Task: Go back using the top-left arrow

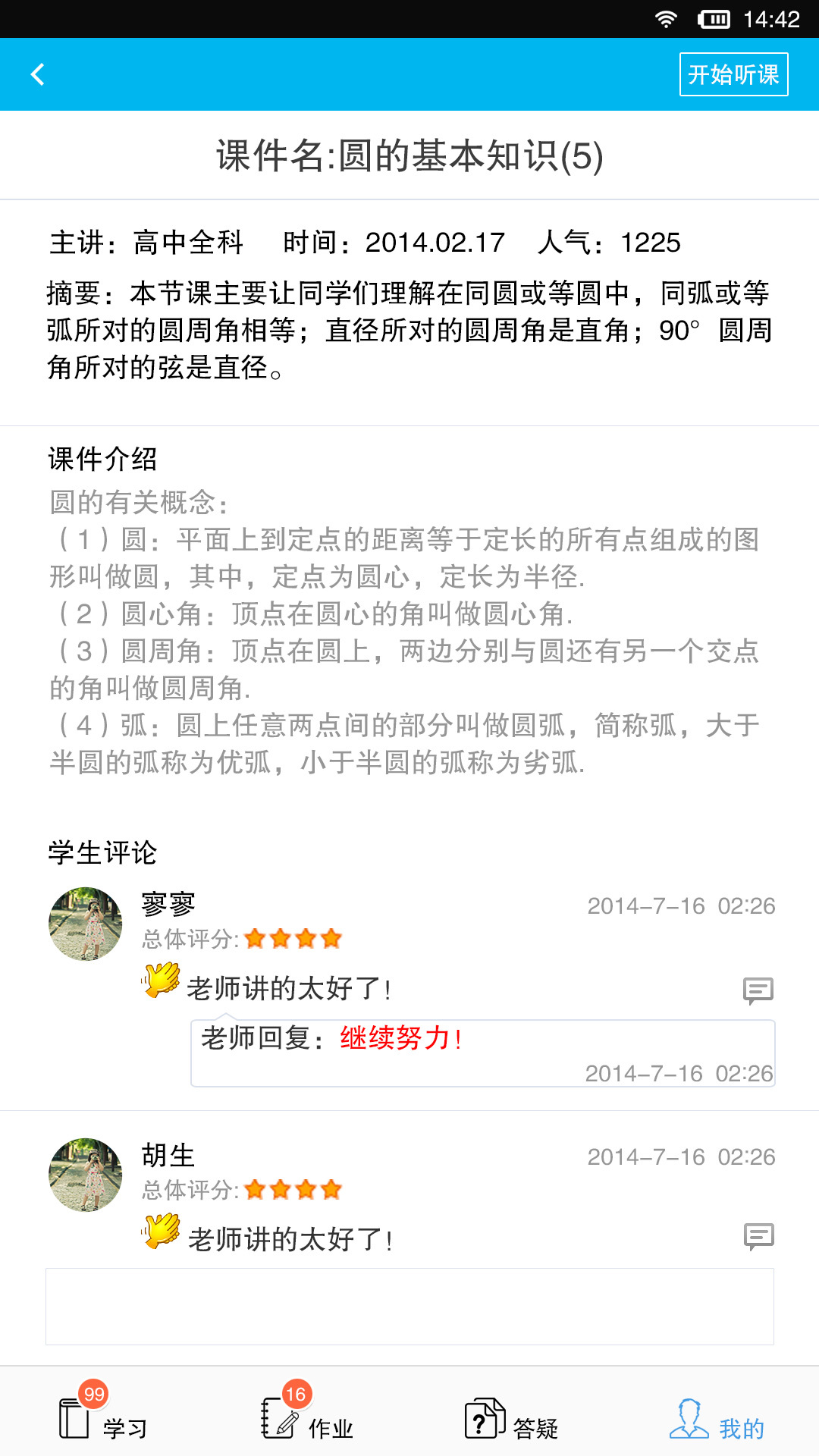Action: [38, 74]
